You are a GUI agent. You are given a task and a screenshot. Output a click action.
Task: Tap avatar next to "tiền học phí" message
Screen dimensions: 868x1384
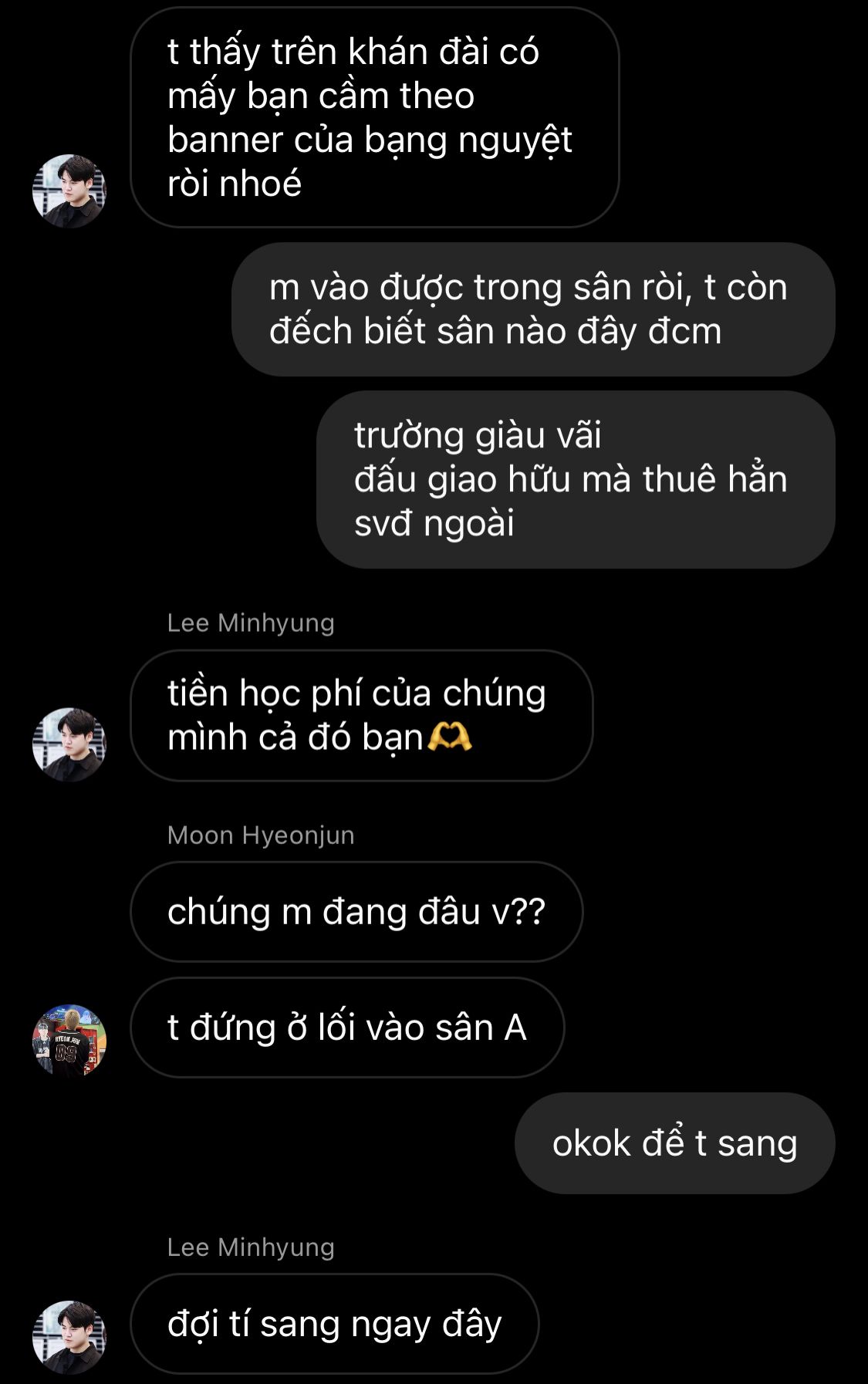pos(69,744)
